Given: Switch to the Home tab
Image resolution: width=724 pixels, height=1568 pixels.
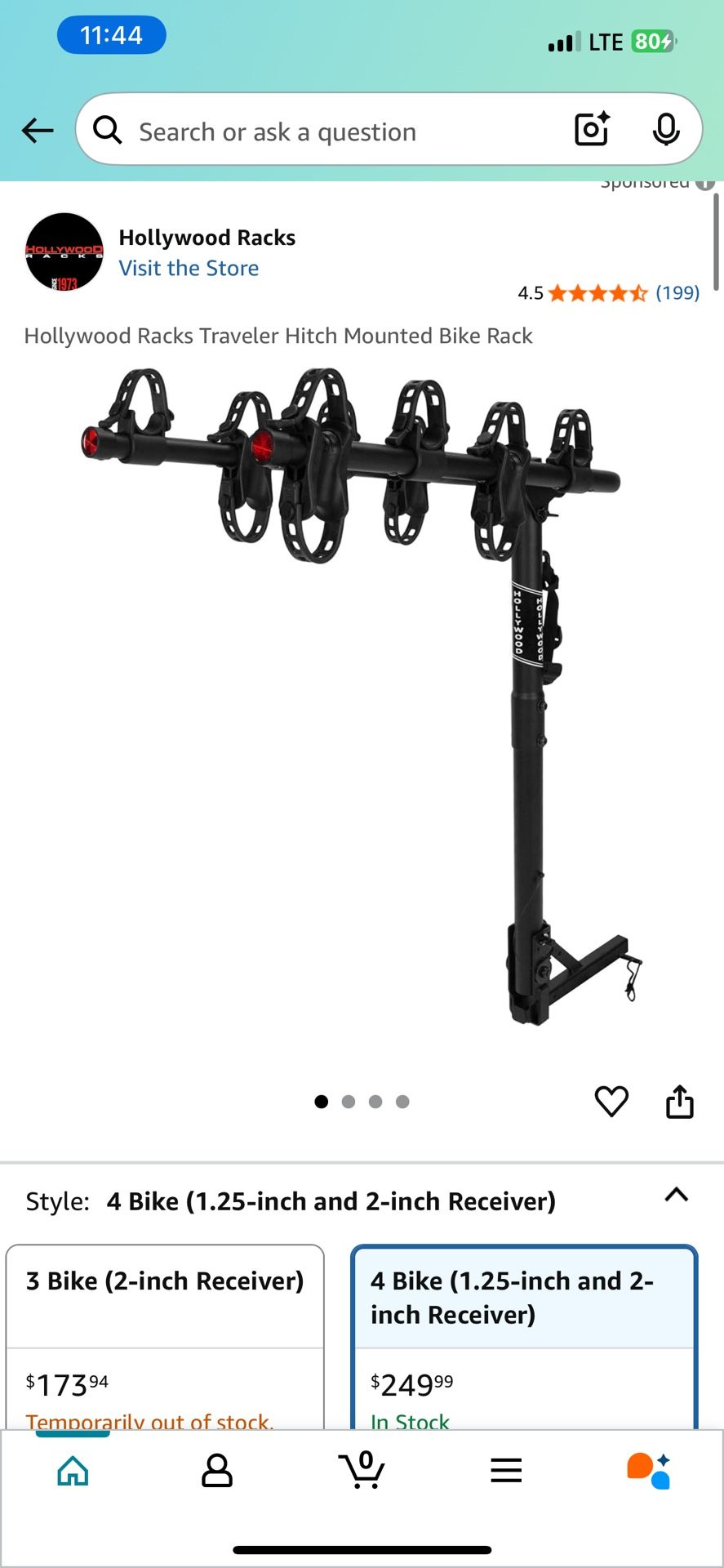Looking at the screenshot, I should pyautogui.click(x=72, y=1470).
